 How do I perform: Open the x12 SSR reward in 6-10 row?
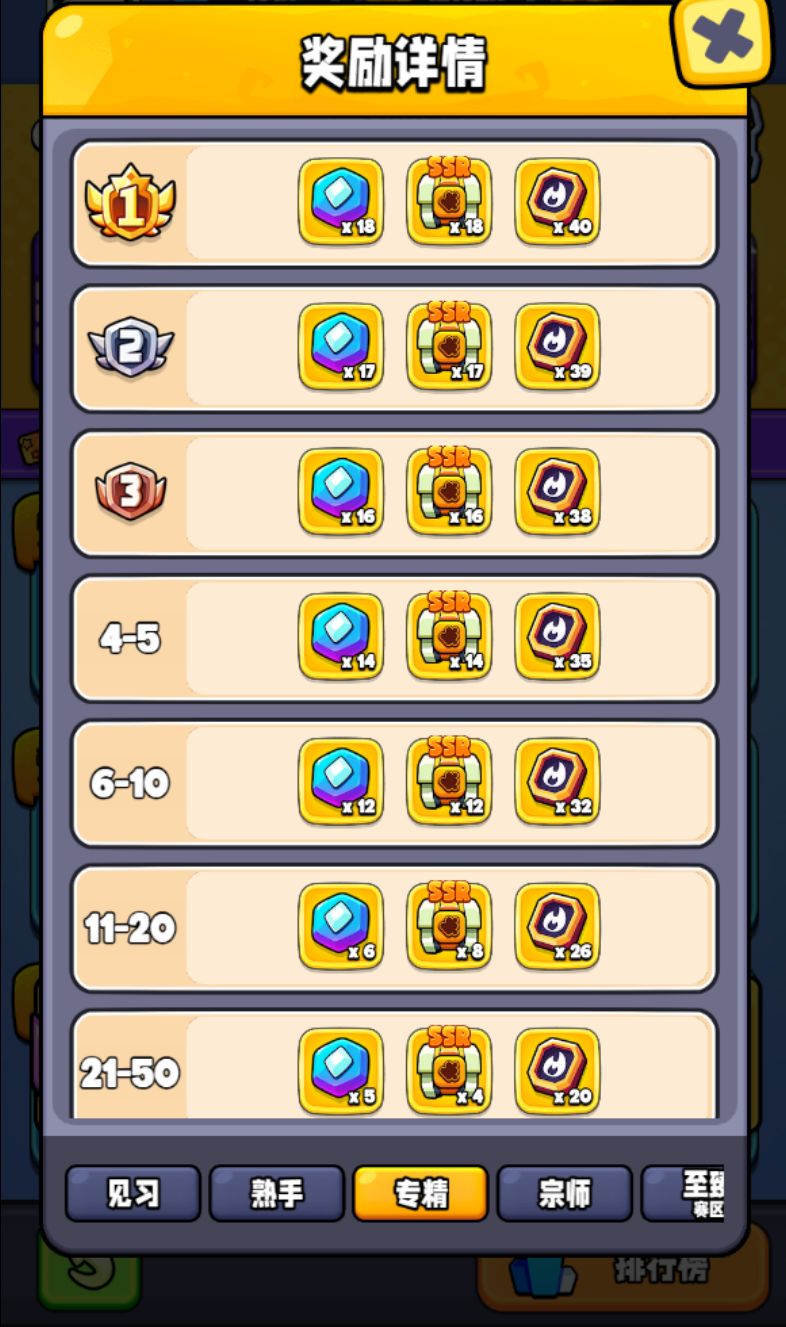[449, 782]
